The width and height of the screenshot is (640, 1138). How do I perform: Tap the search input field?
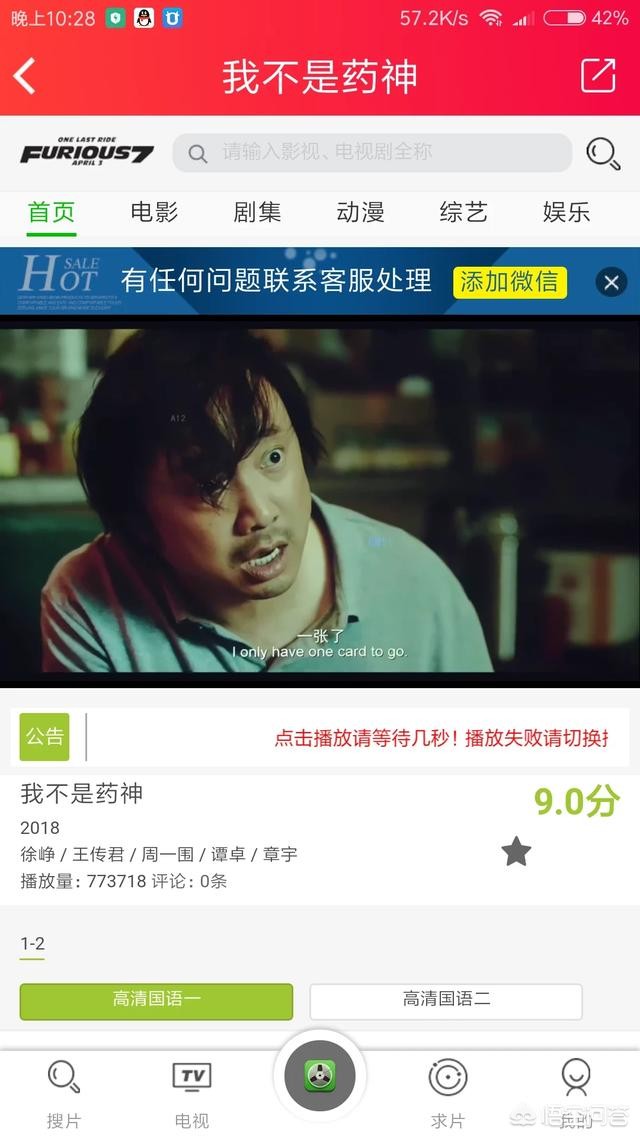click(x=372, y=153)
